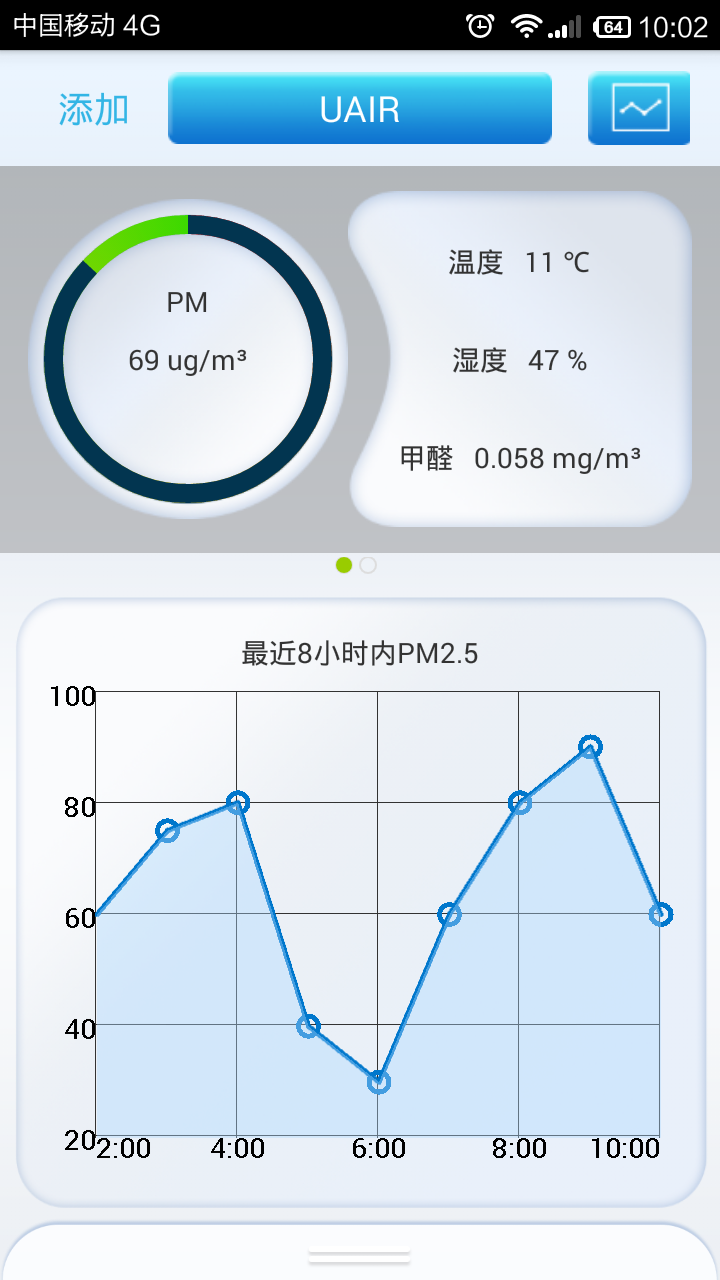
Task: Expand the bottom drawer handle
Action: [x=360, y=1257]
